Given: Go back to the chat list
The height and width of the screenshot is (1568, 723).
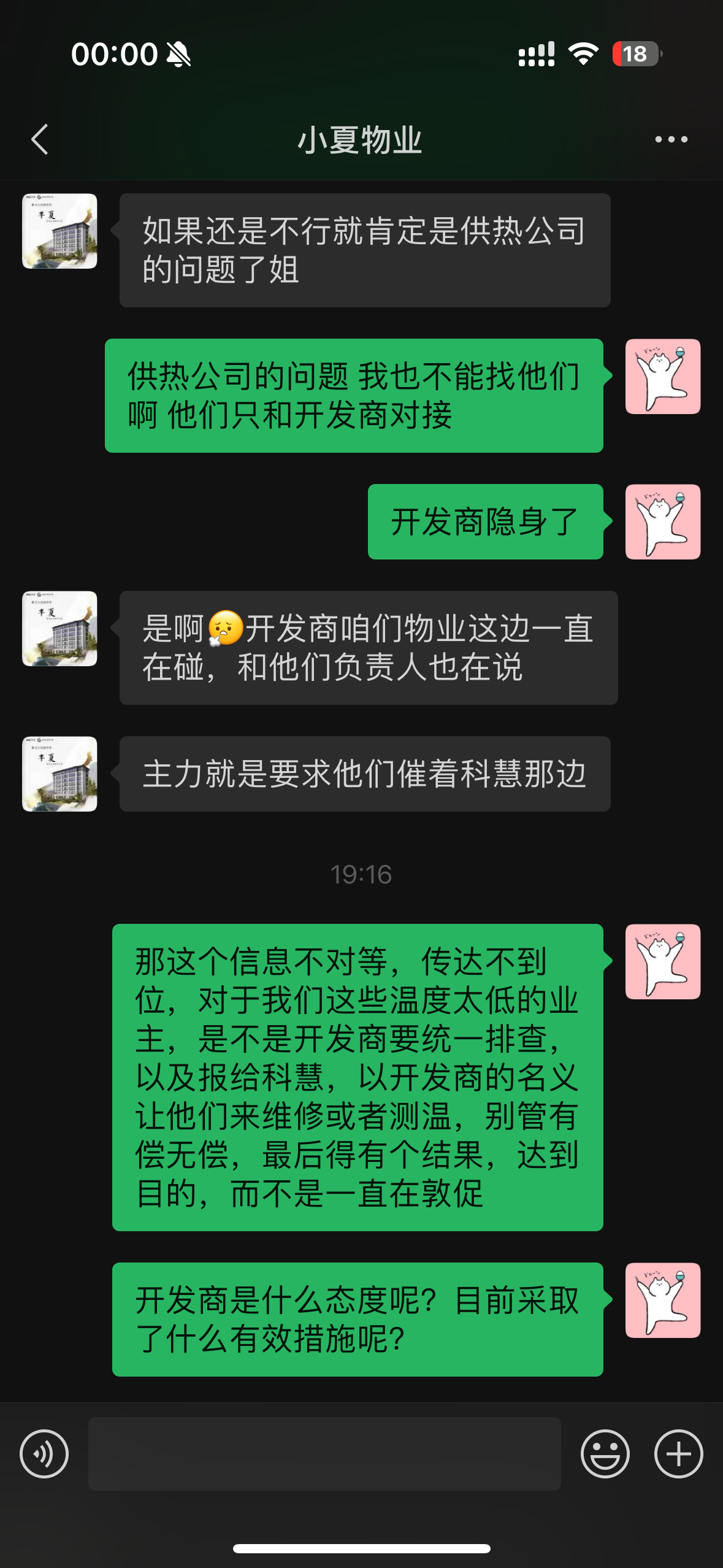Looking at the screenshot, I should point(40,140).
